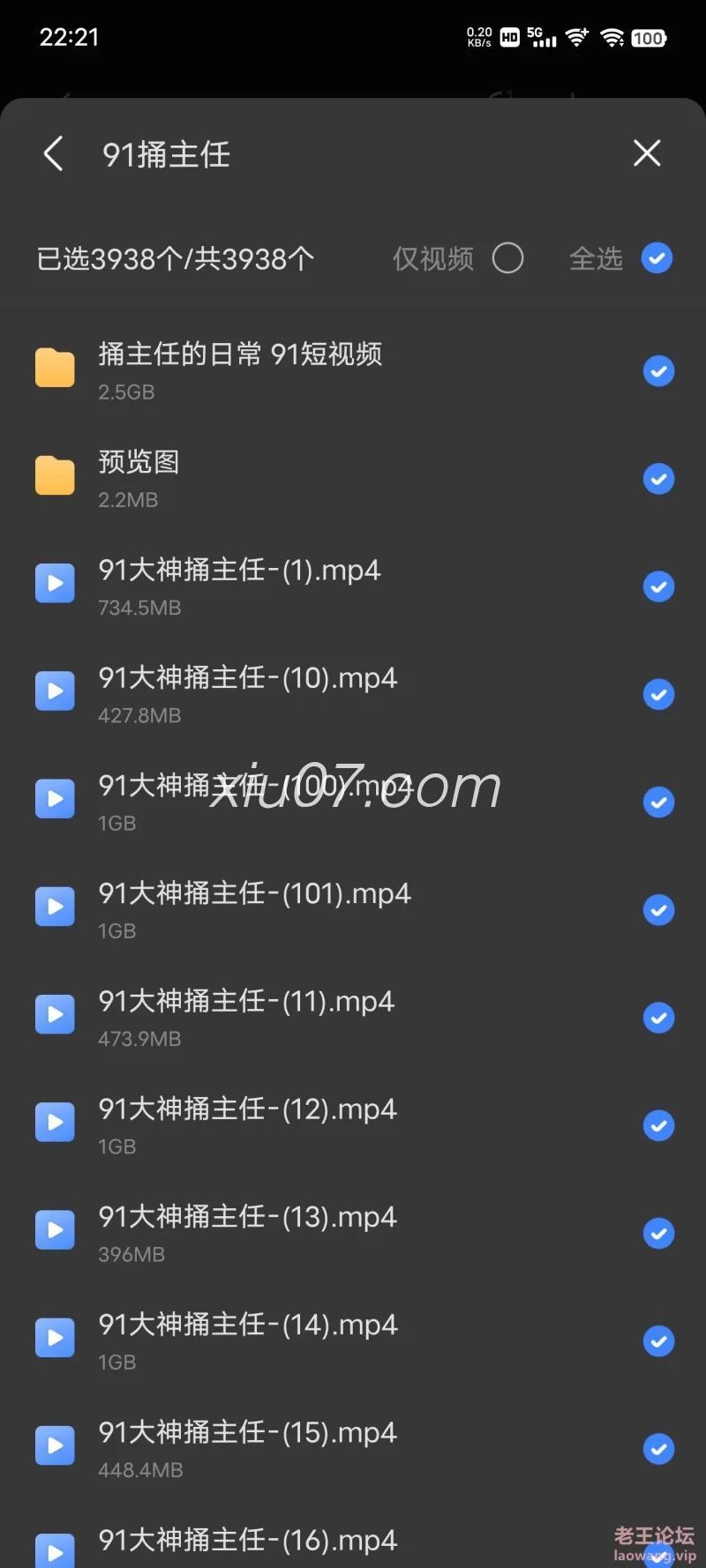The width and height of the screenshot is (706, 1568).
Task: Uncheck the 预览图 folder checkbox
Action: pyautogui.click(x=658, y=479)
